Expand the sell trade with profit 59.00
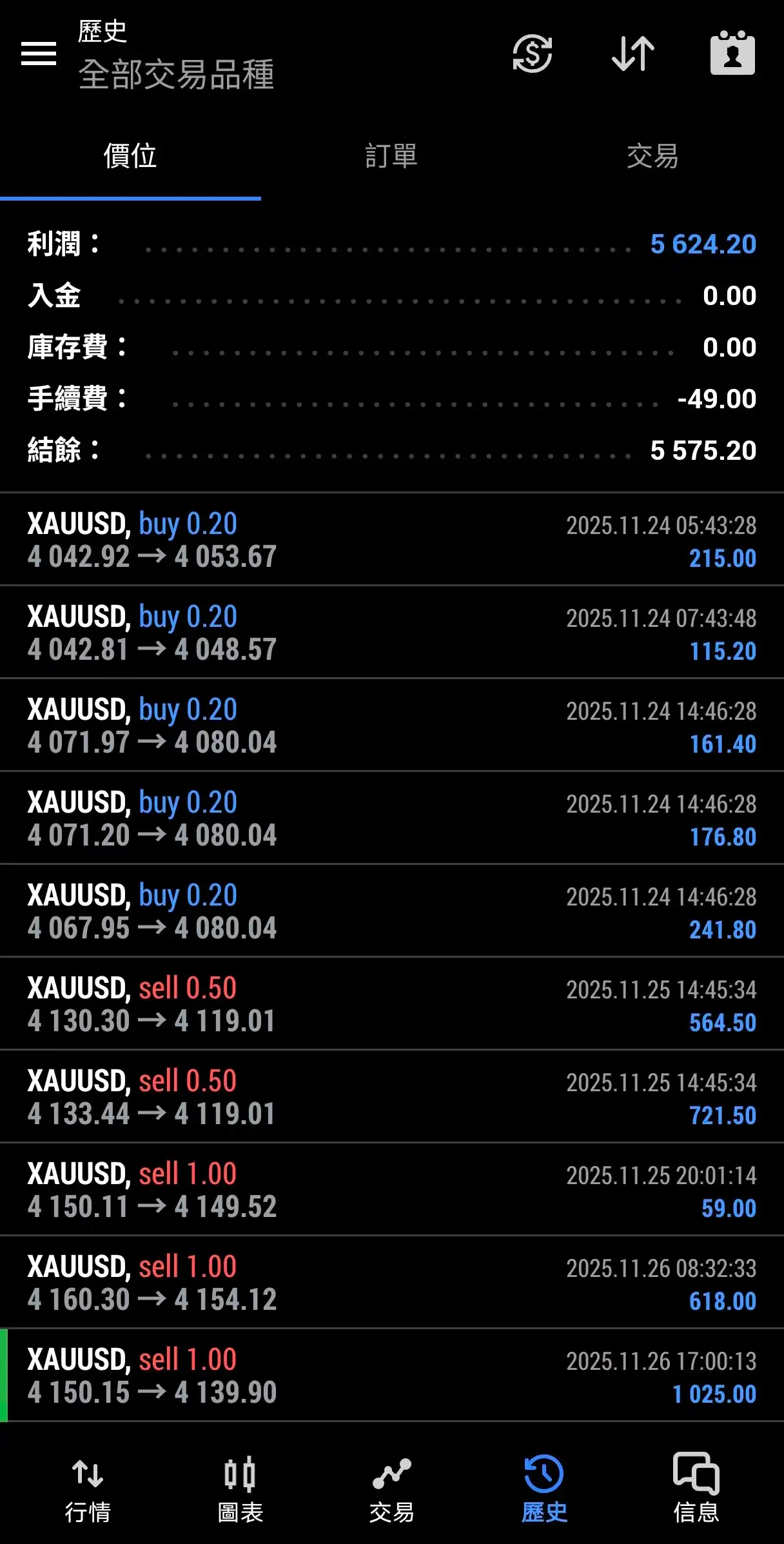784x1544 pixels. [x=392, y=1190]
